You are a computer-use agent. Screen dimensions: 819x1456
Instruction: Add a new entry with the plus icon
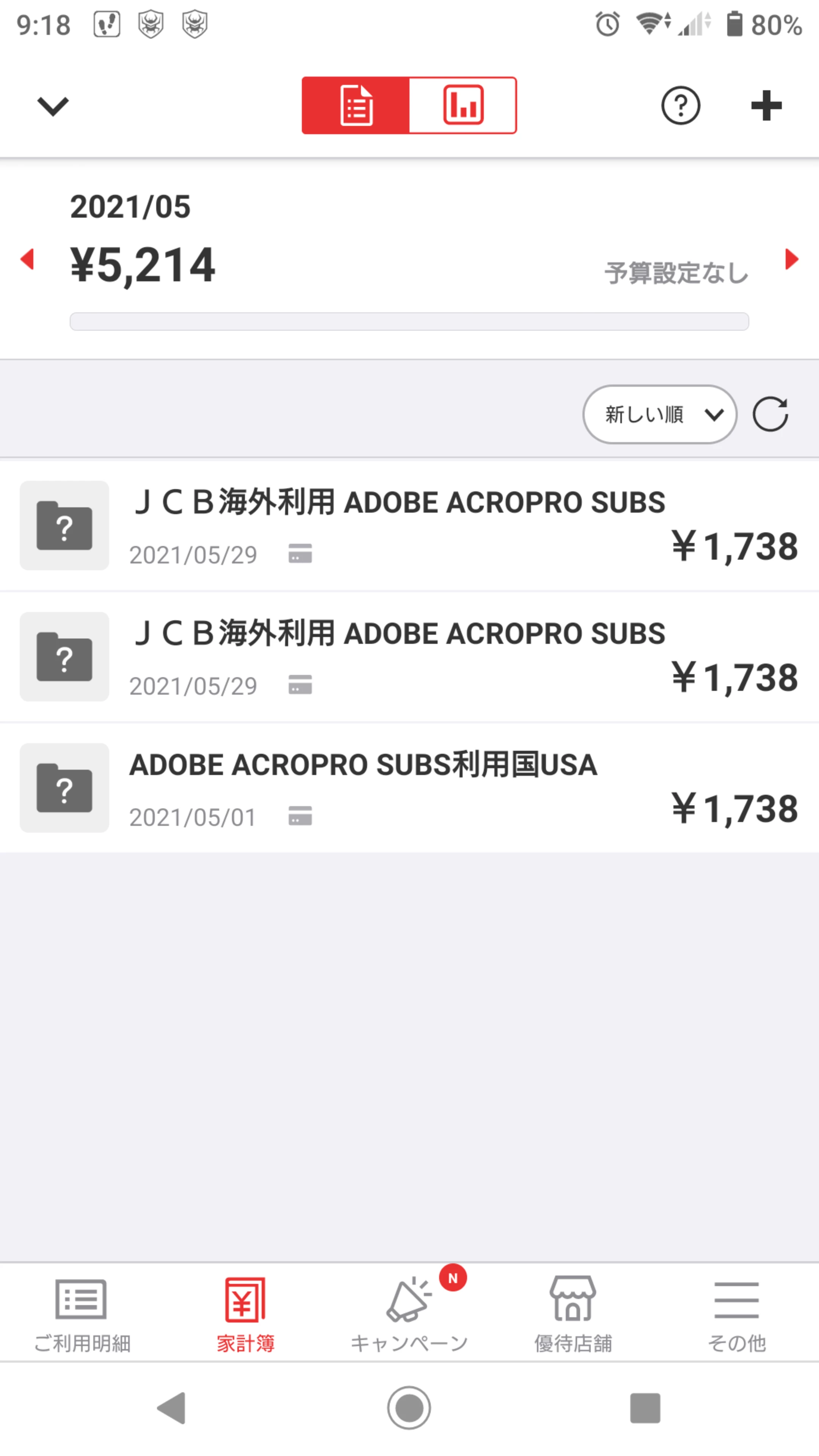pyautogui.click(x=766, y=106)
